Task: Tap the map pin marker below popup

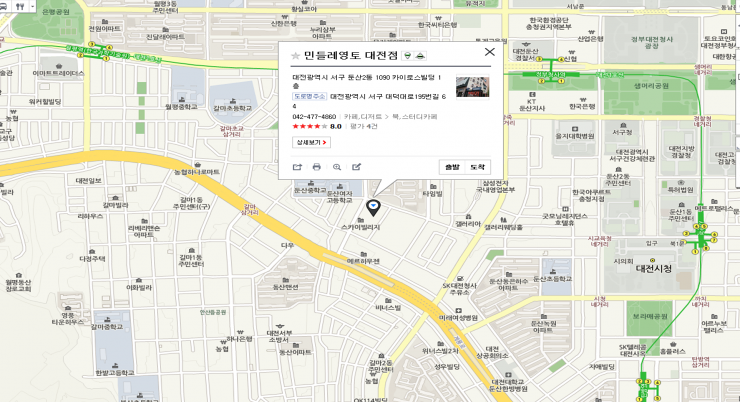Action: point(372,206)
